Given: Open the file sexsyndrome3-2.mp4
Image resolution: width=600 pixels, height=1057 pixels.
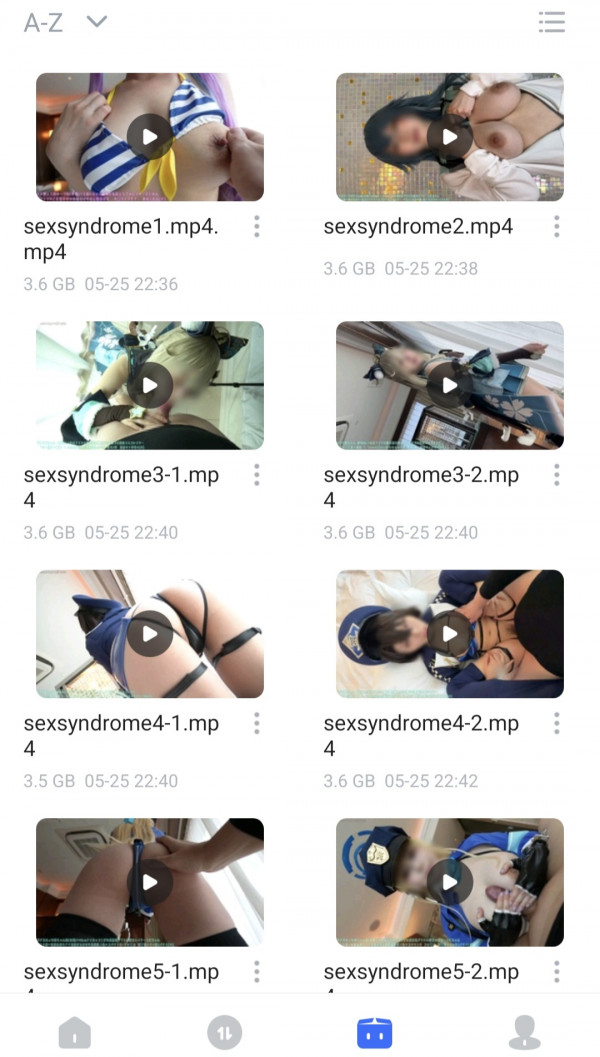Looking at the screenshot, I should point(450,386).
